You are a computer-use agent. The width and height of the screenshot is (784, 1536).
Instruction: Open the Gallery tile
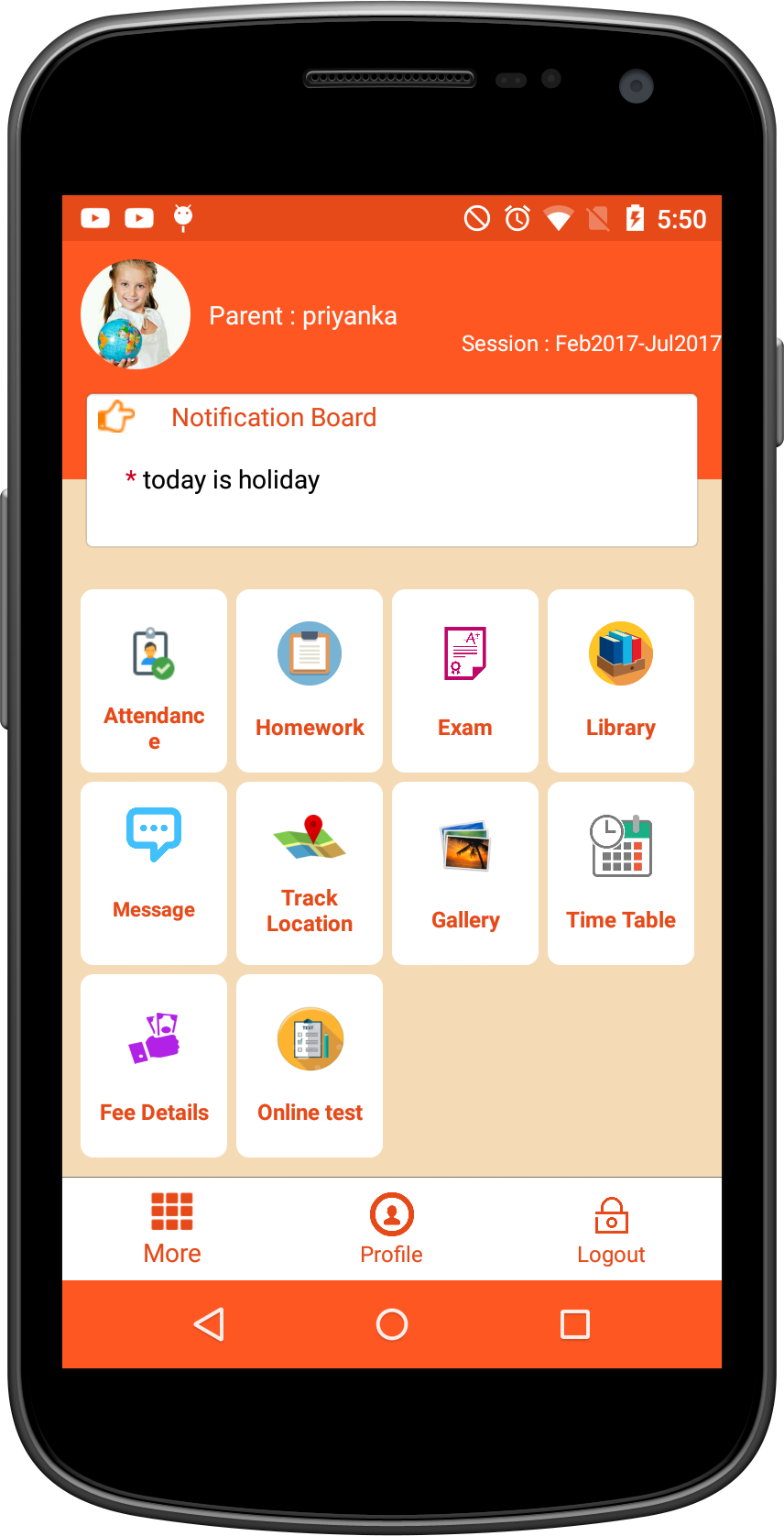pos(465,873)
